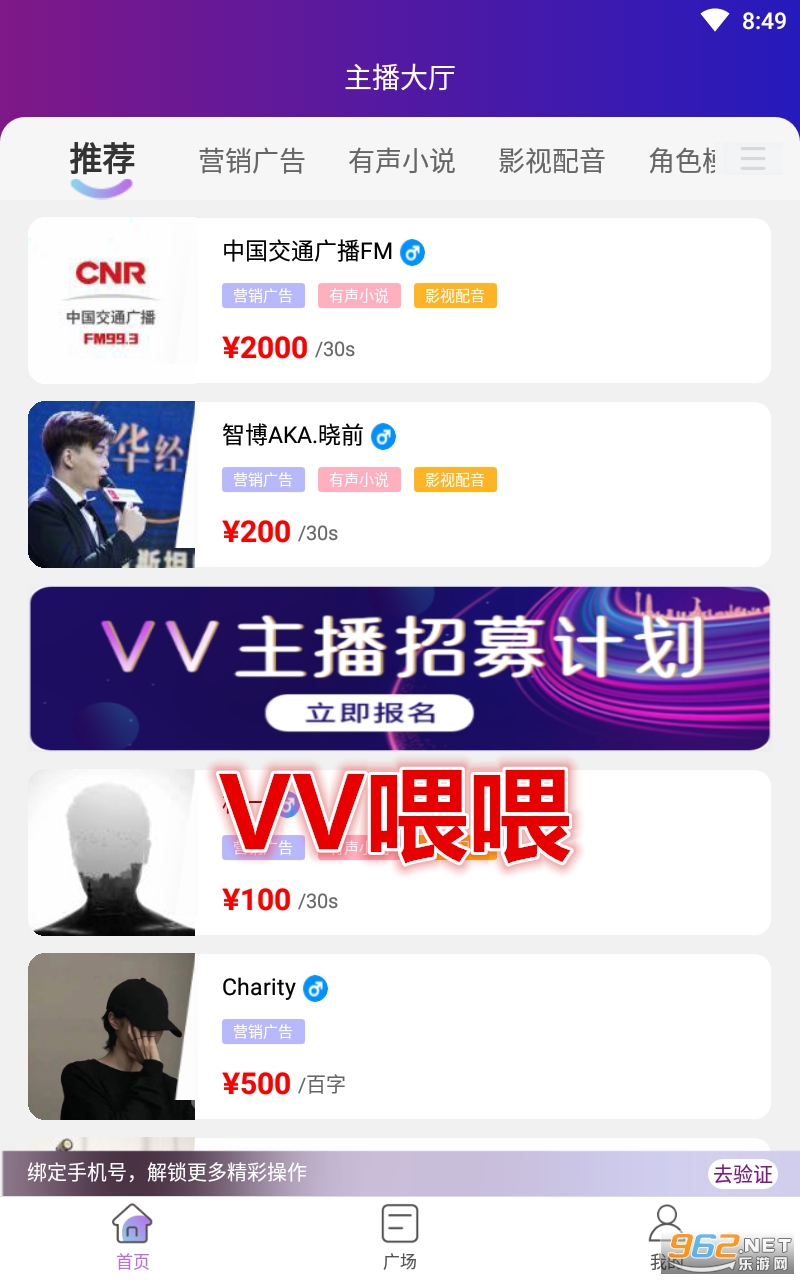Go to the 广场 tab
800x1280 pixels.
(400, 1237)
